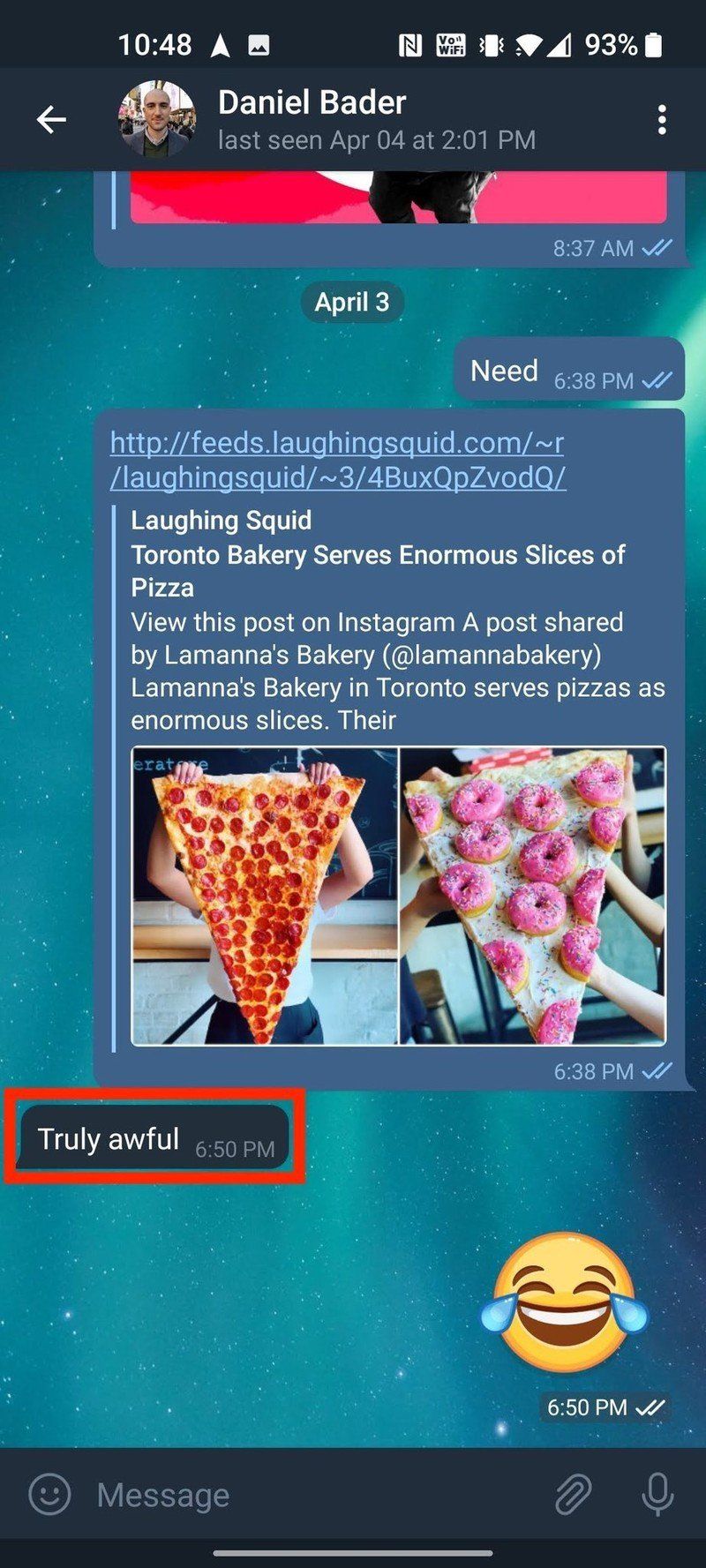Open the chat overflow menu
Image resolution: width=706 pixels, height=1568 pixels.
click(x=661, y=119)
